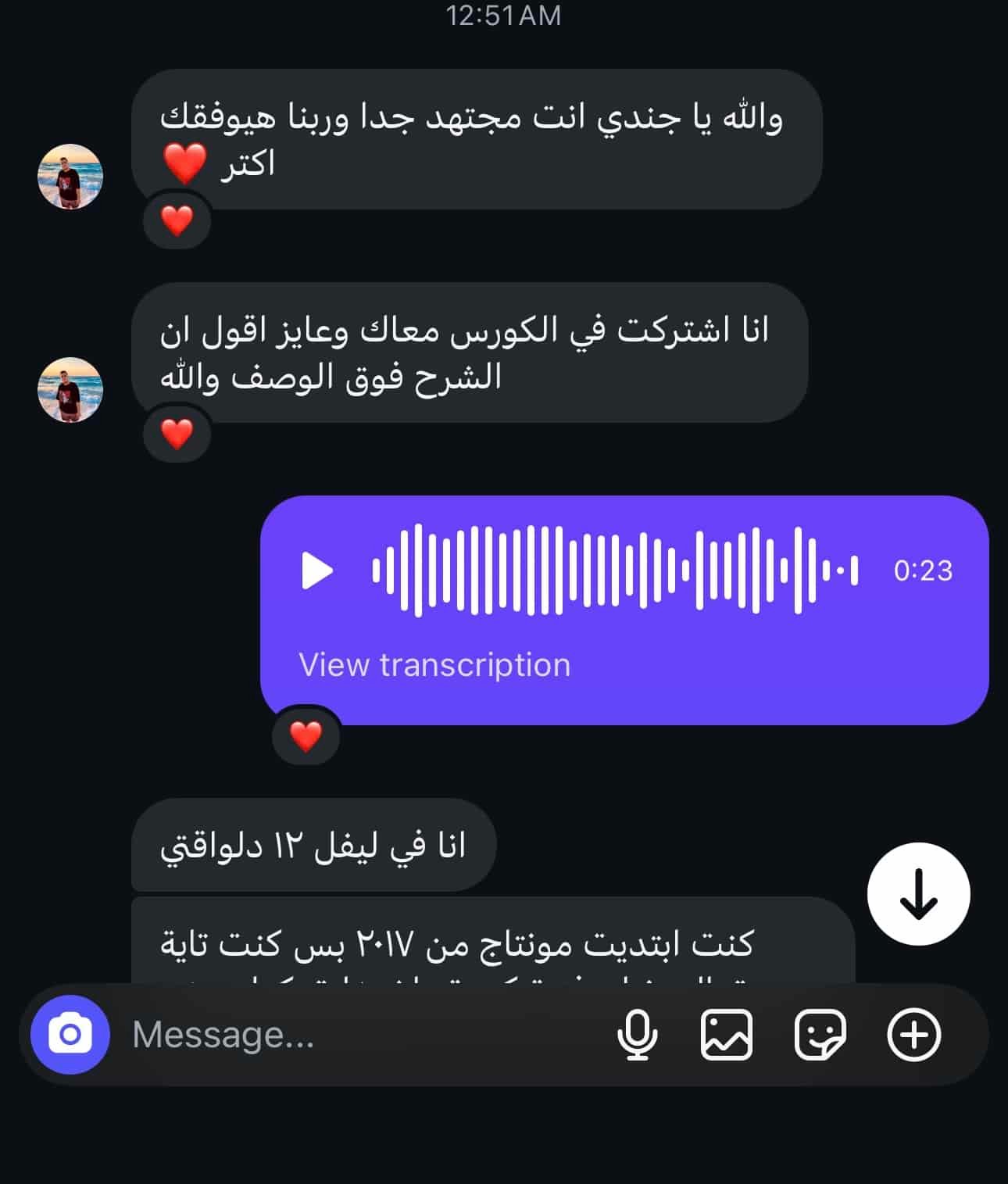Attach a photo from gallery
The width and height of the screenshot is (1008, 1184).
click(726, 1035)
